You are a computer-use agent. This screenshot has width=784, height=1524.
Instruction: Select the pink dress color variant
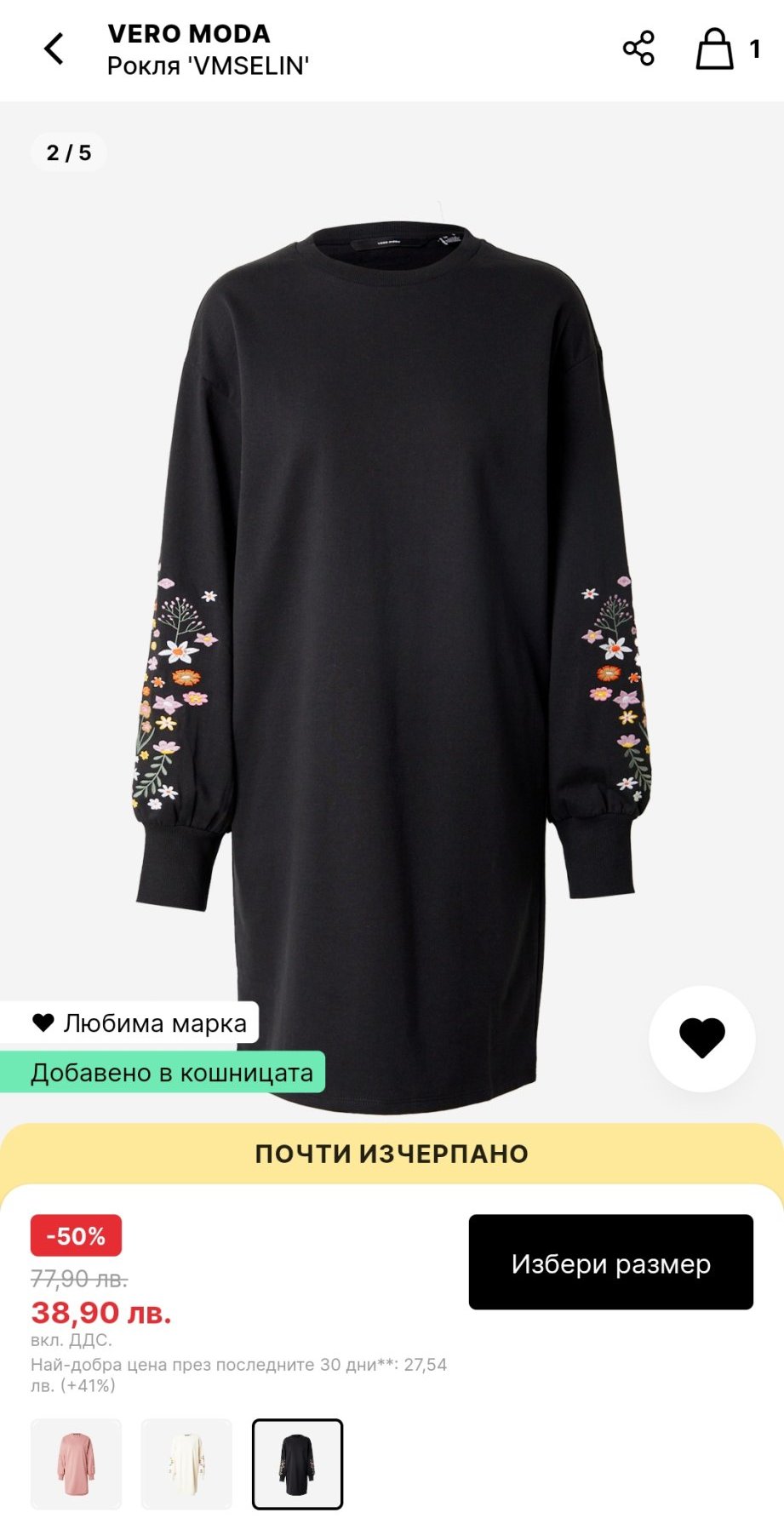coord(77,1464)
